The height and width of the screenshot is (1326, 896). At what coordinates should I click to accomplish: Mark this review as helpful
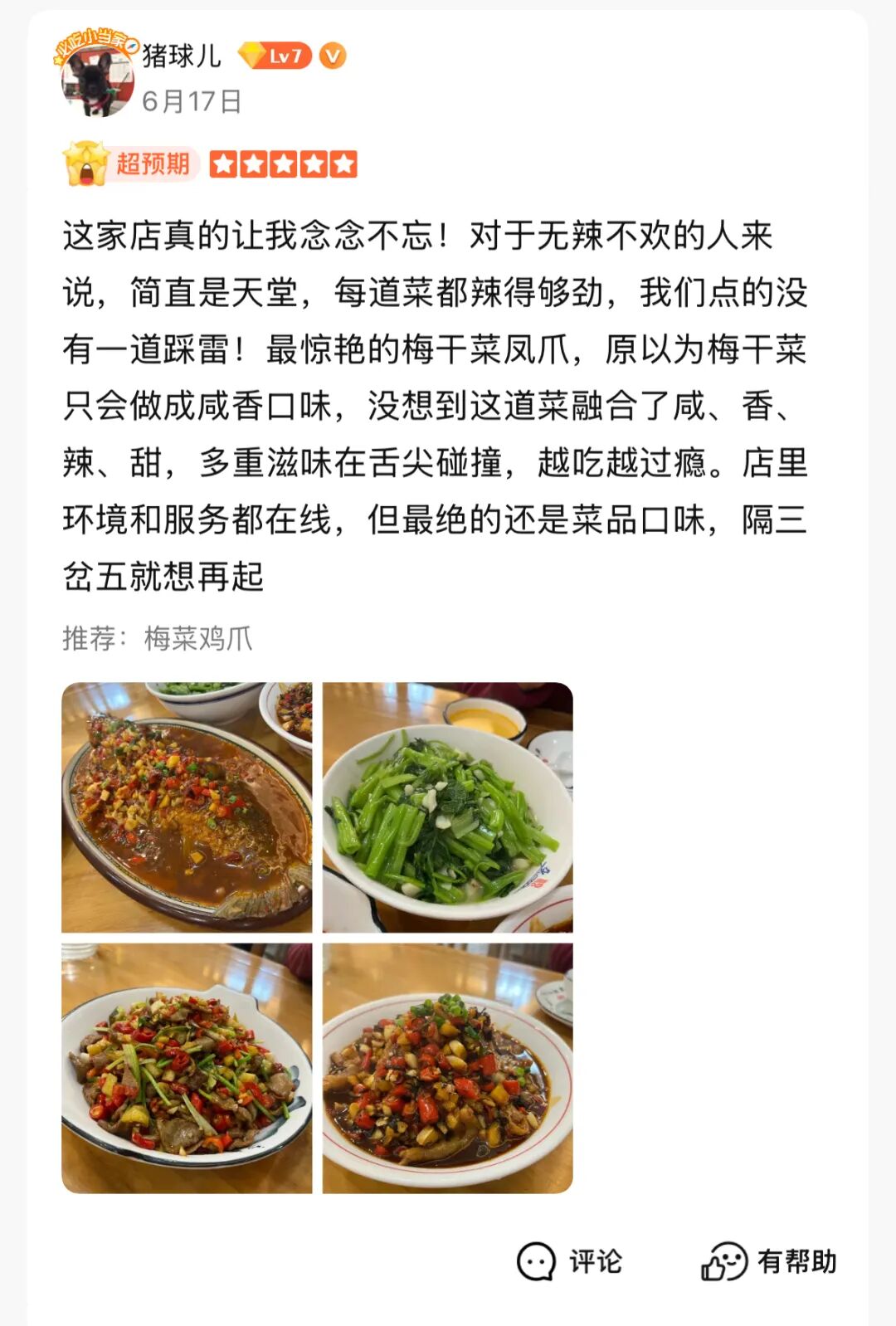pyautogui.click(x=769, y=1261)
